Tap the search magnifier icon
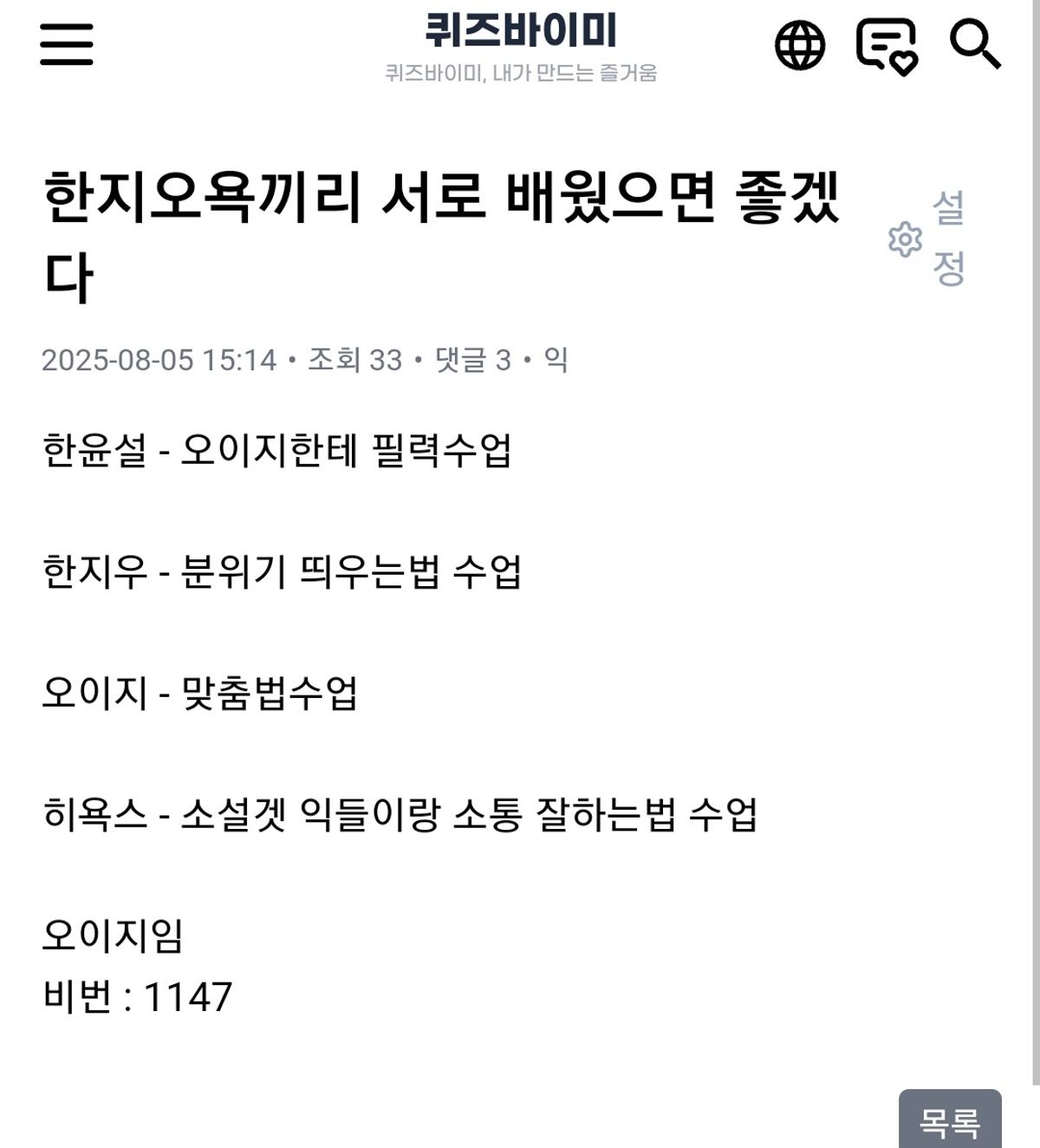The width and height of the screenshot is (1040, 1148). point(975,43)
